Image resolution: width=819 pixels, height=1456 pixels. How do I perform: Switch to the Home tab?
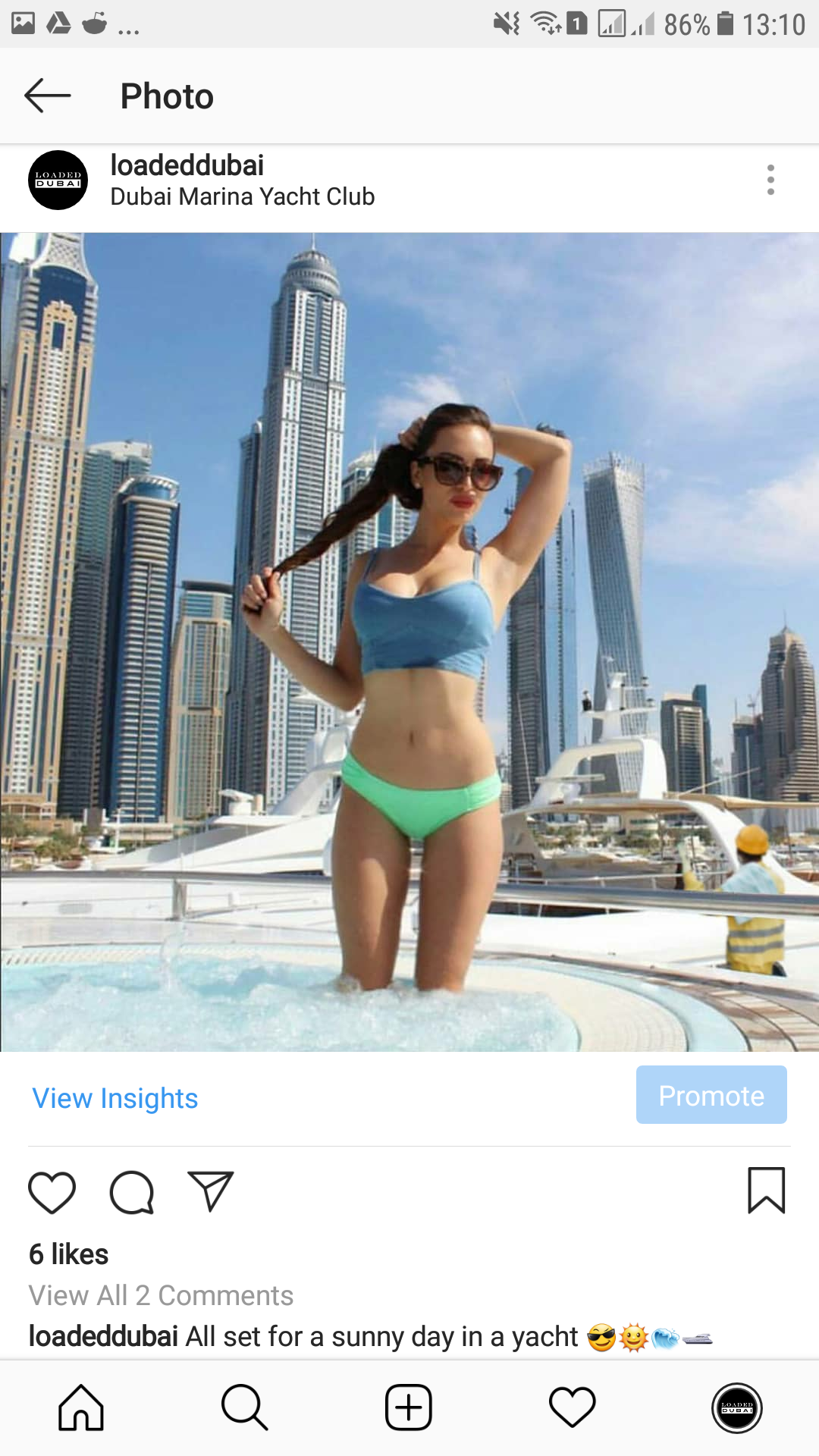point(81,1407)
